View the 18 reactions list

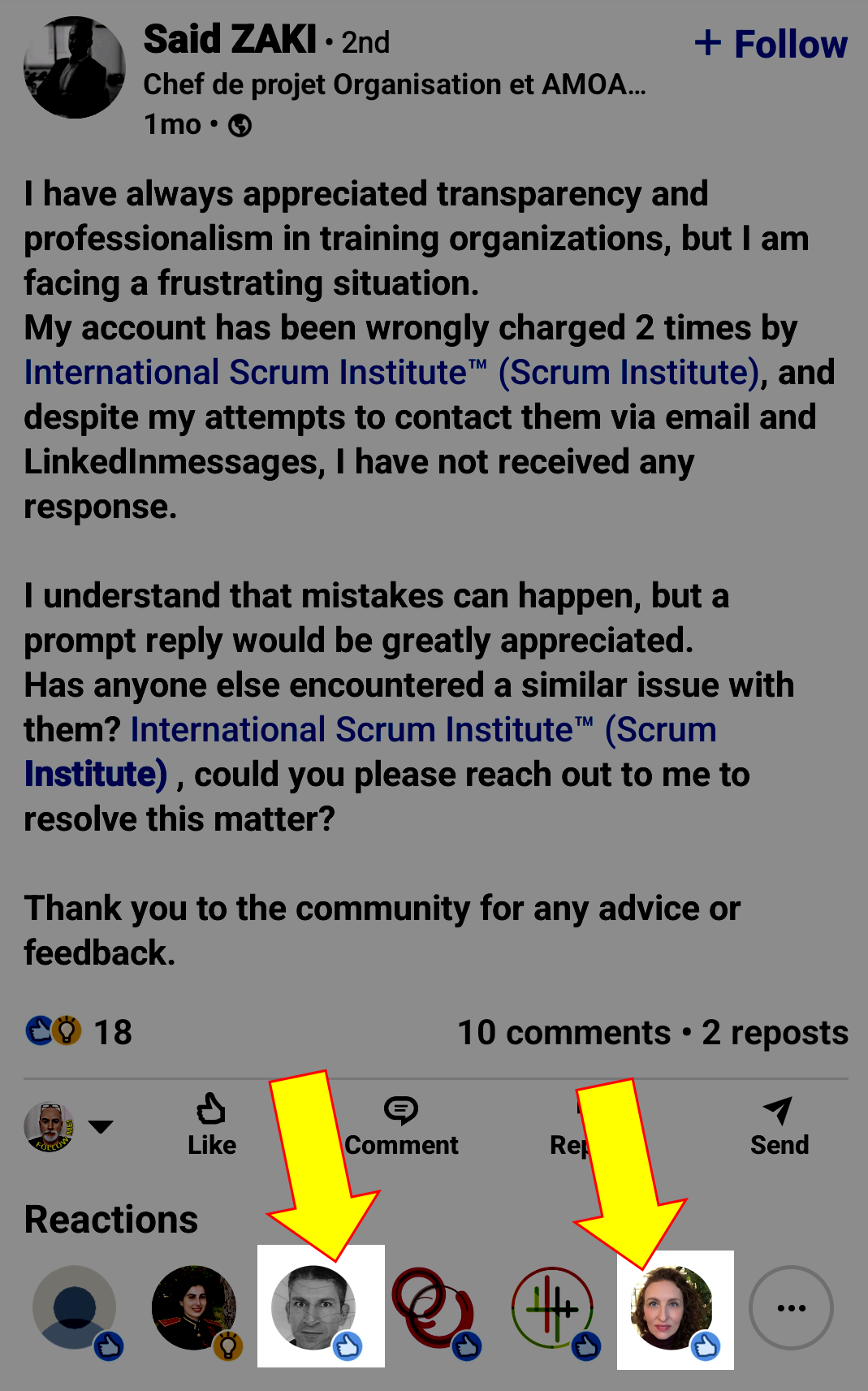(78, 1032)
